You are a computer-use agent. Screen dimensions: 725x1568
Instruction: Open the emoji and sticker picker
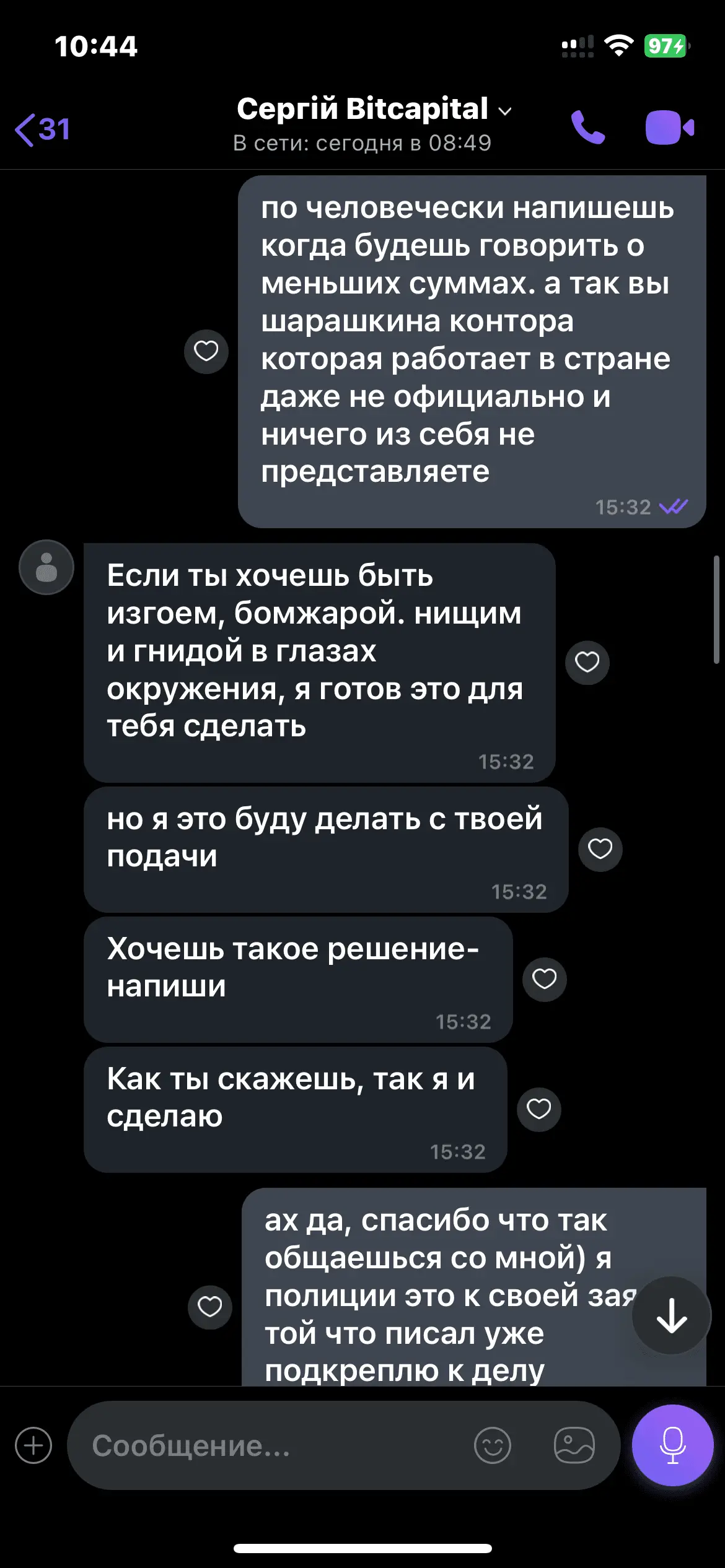493,1445
